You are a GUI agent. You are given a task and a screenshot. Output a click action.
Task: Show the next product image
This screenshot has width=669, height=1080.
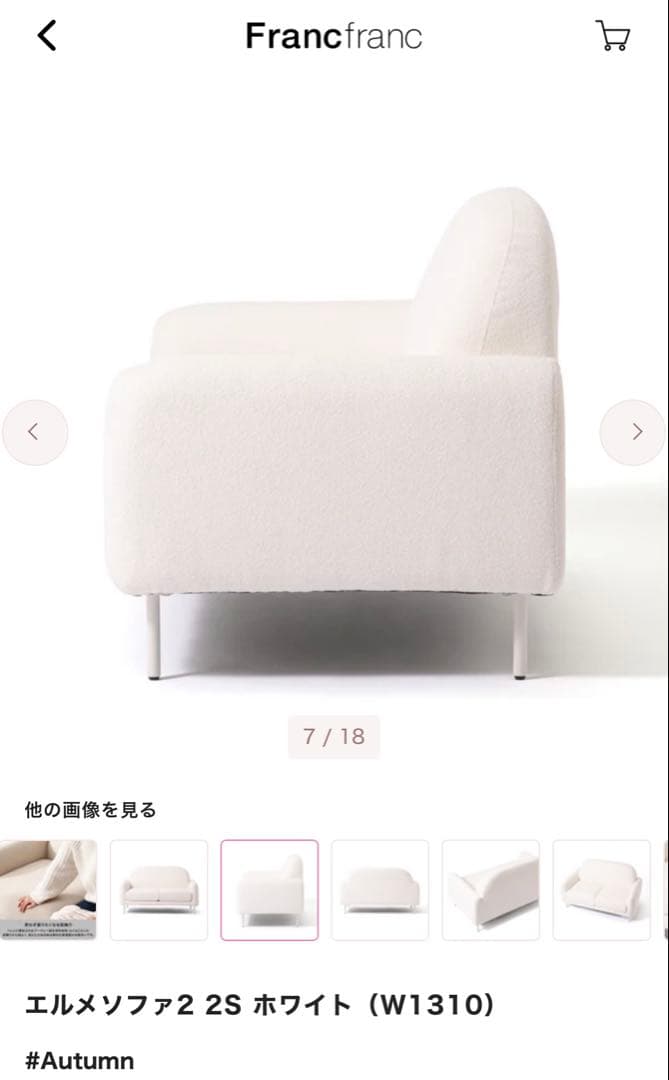click(x=633, y=432)
